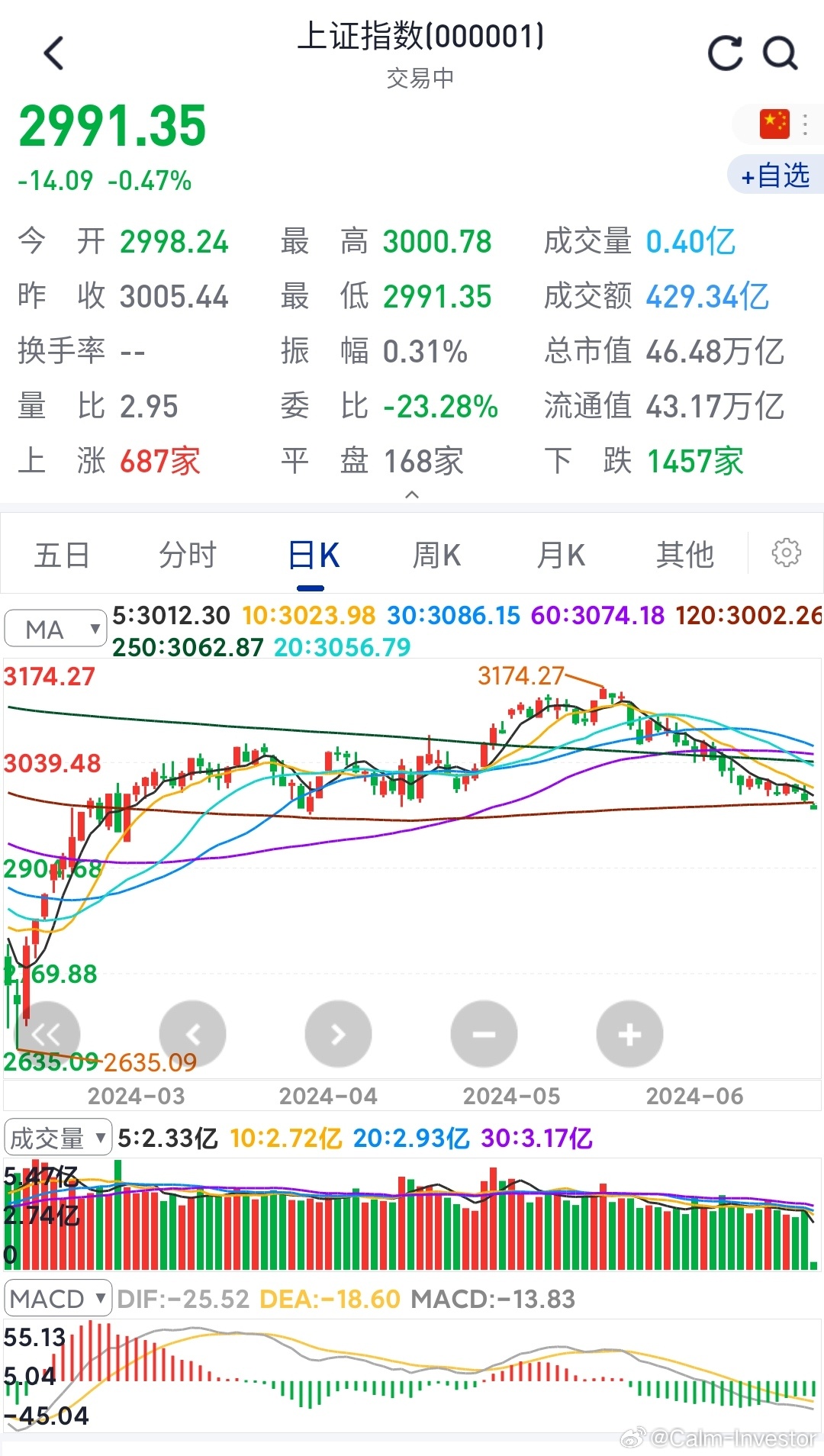Collapse the quote details panel
The height and width of the screenshot is (1456, 824).
pyautogui.click(x=412, y=494)
